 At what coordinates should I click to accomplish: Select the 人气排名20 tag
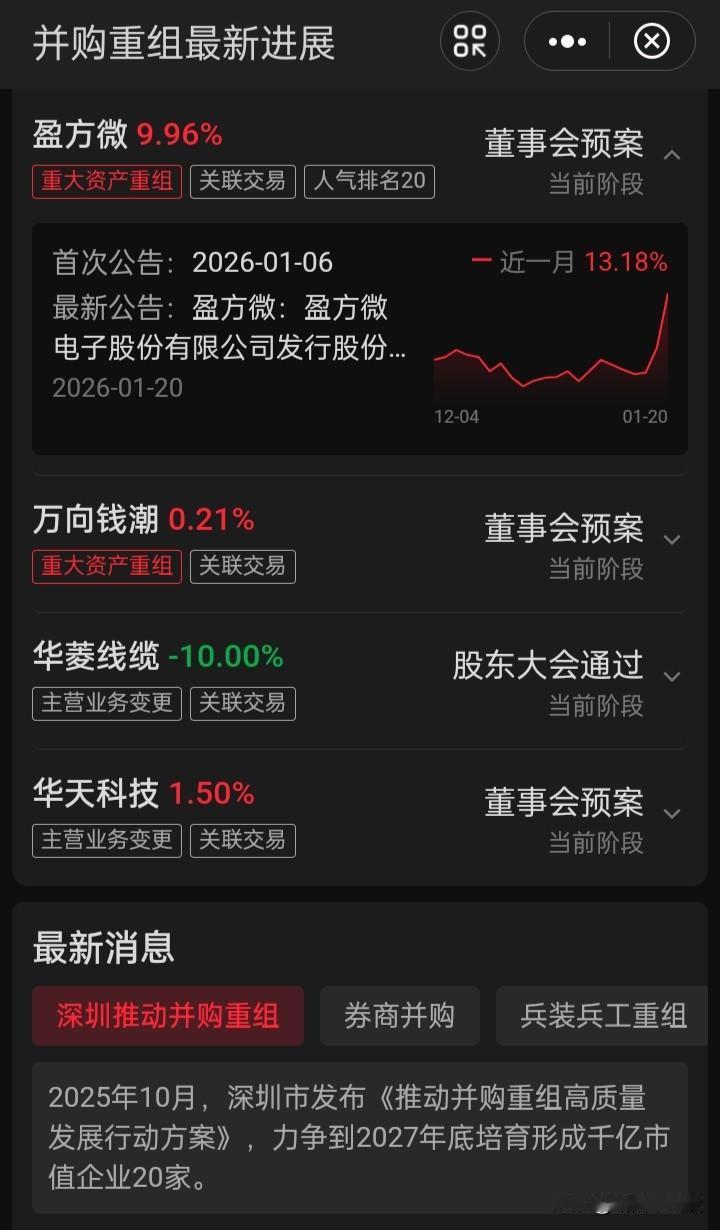click(x=369, y=182)
